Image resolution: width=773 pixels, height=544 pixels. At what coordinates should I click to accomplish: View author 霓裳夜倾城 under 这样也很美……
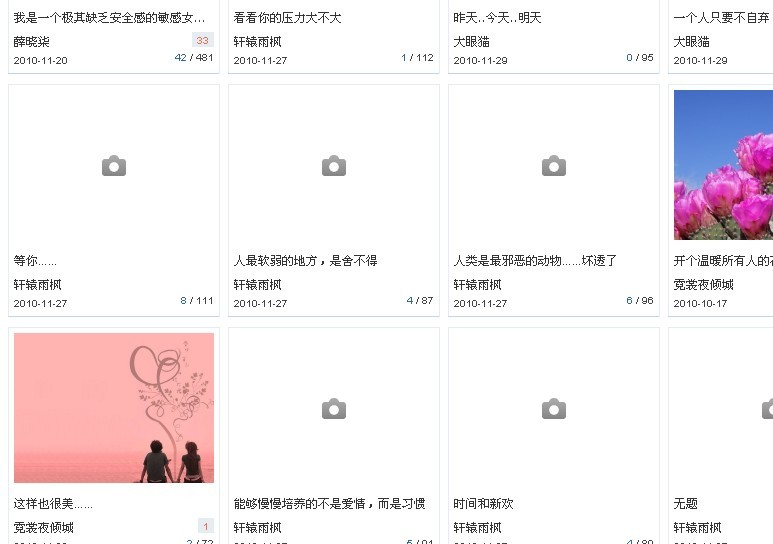pyautogui.click(x=43, y=528)
